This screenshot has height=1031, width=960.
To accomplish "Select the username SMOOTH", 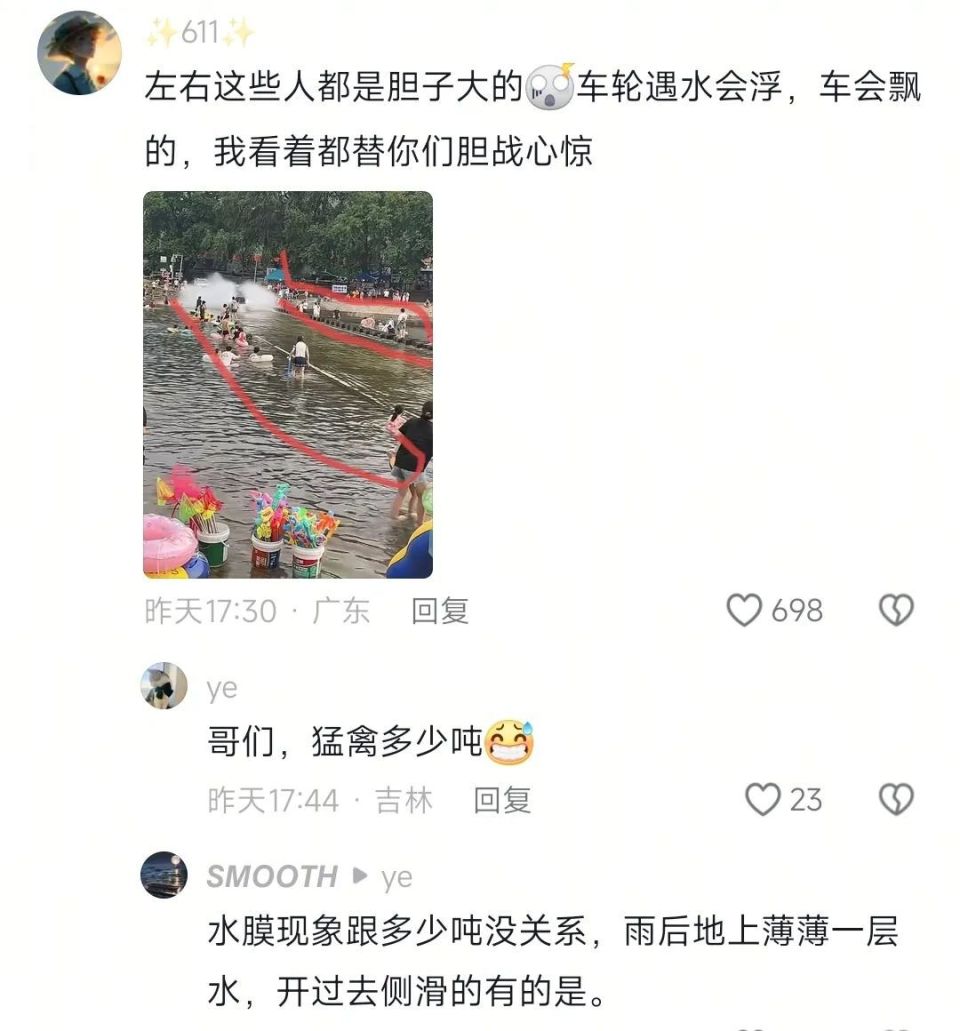I will coord(271,876).
